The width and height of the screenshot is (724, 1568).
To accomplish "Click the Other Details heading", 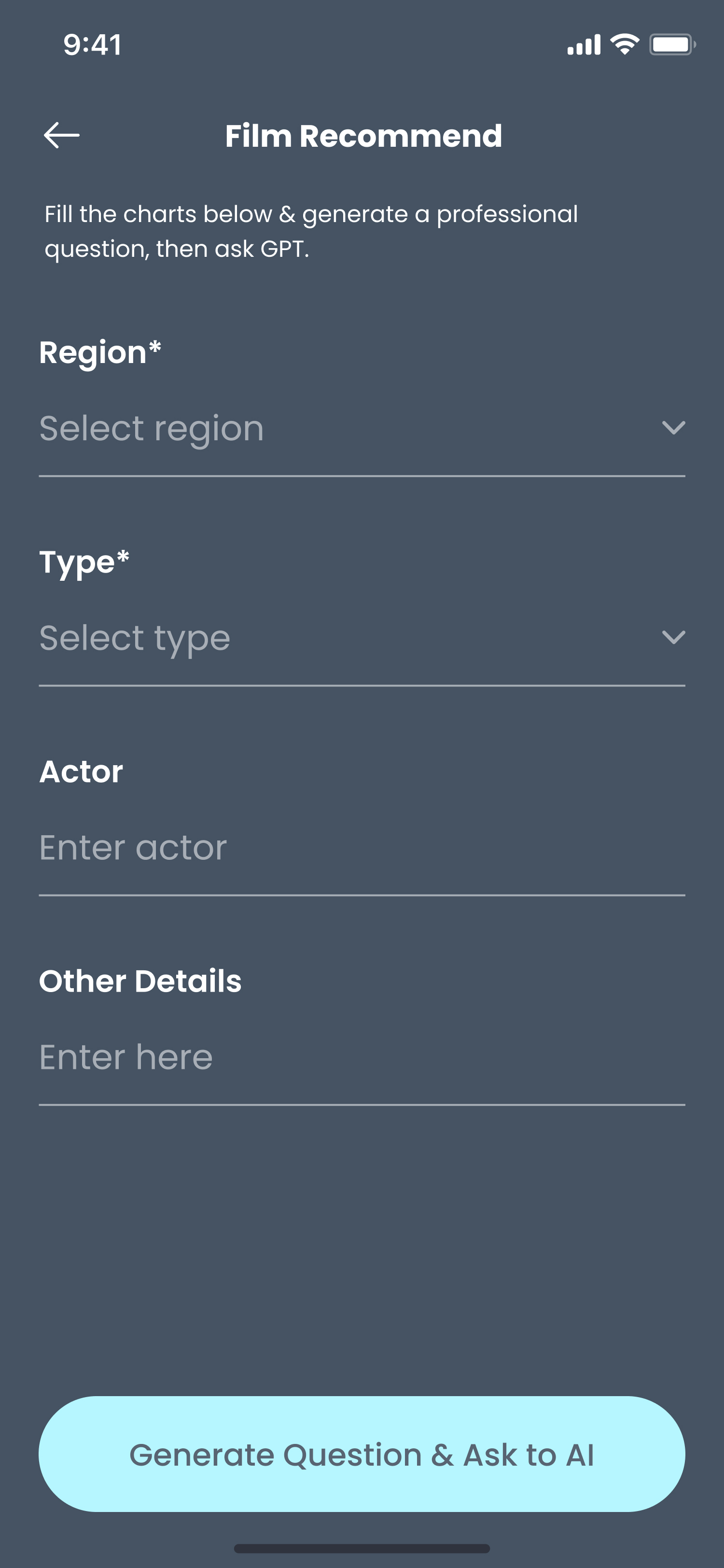I will [140, 980].
